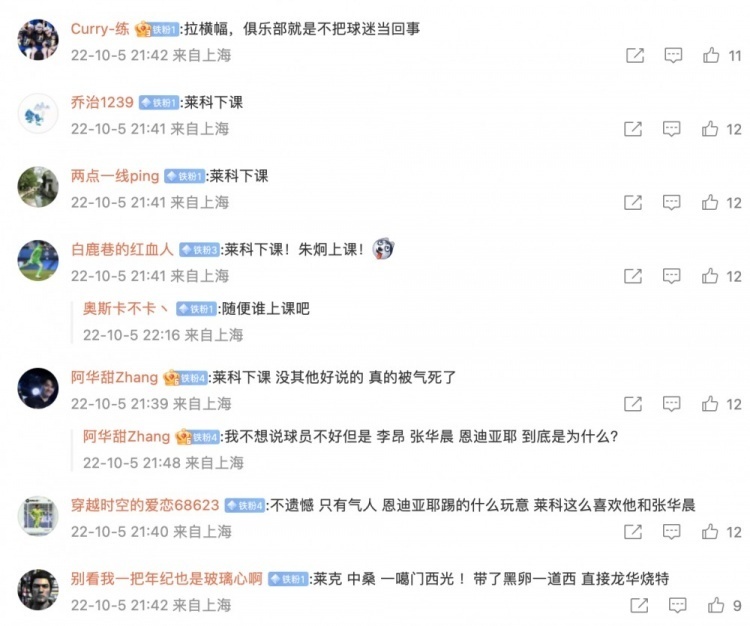Open the avatar of 别看我一把年纪也是玻璃心啊
The image size is (750, 626).
[x=38, y=590]
